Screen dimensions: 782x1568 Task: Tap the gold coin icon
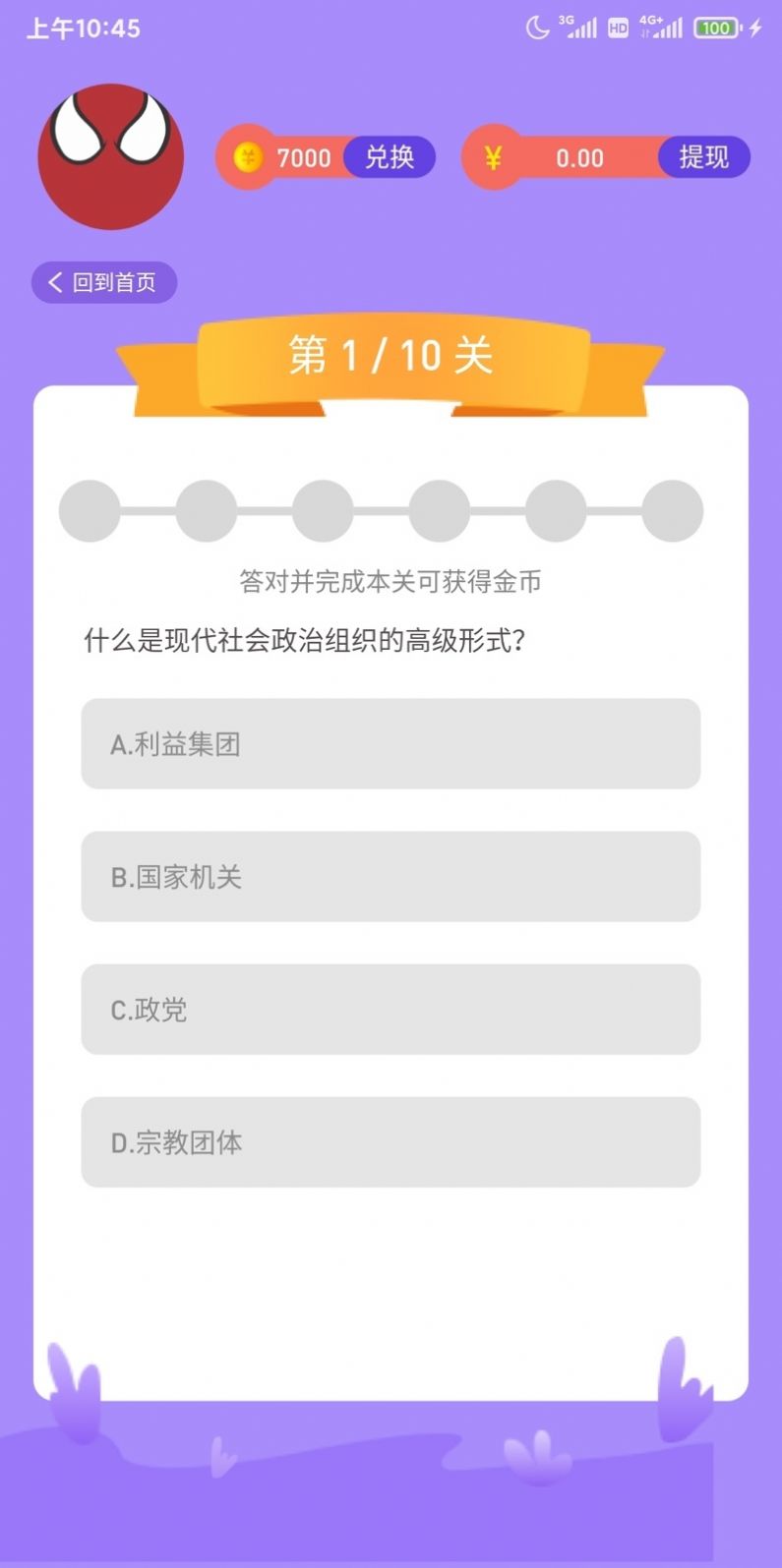point(247,156)
